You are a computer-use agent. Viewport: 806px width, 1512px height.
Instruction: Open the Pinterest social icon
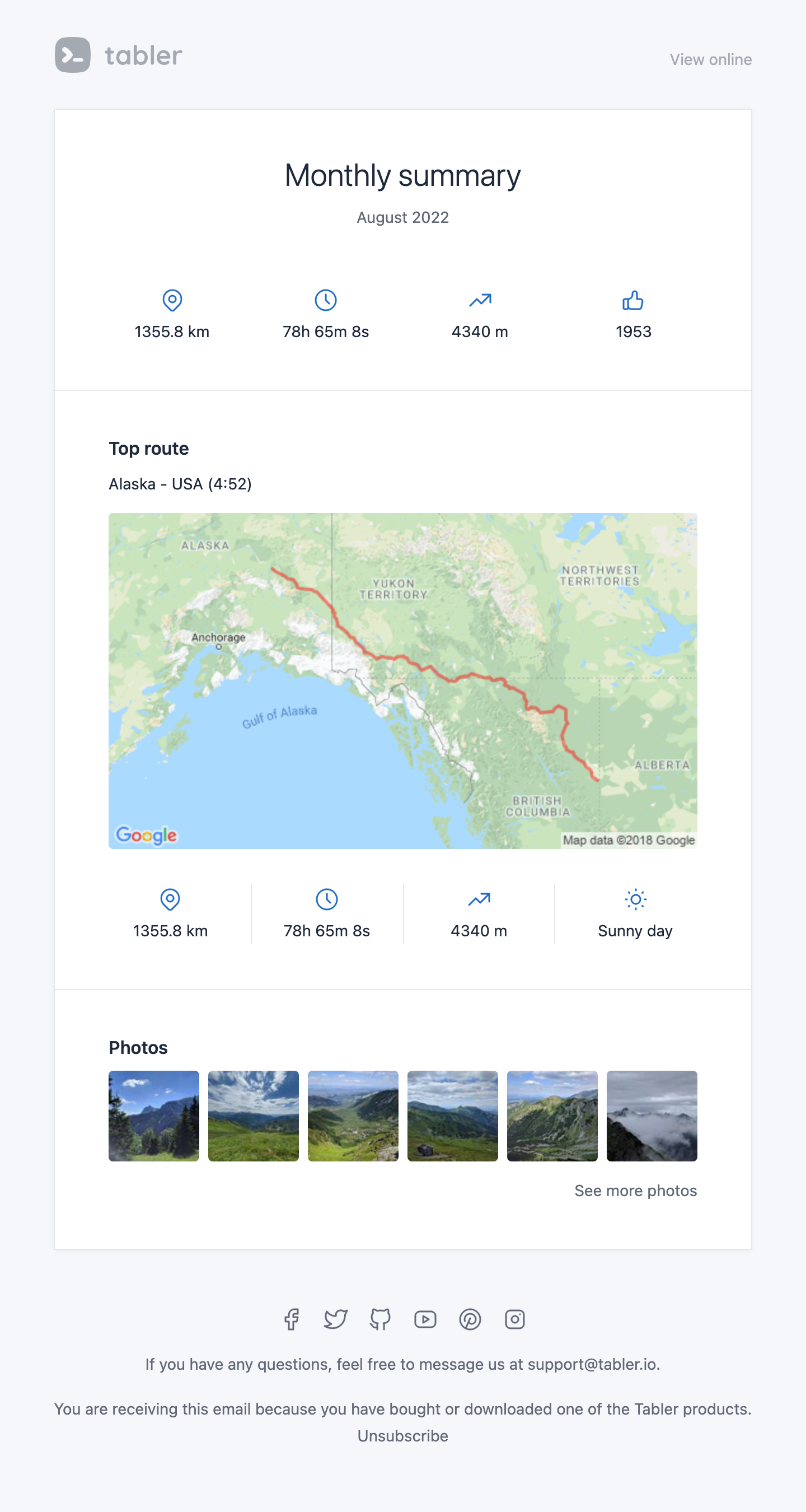point(470,1319)
